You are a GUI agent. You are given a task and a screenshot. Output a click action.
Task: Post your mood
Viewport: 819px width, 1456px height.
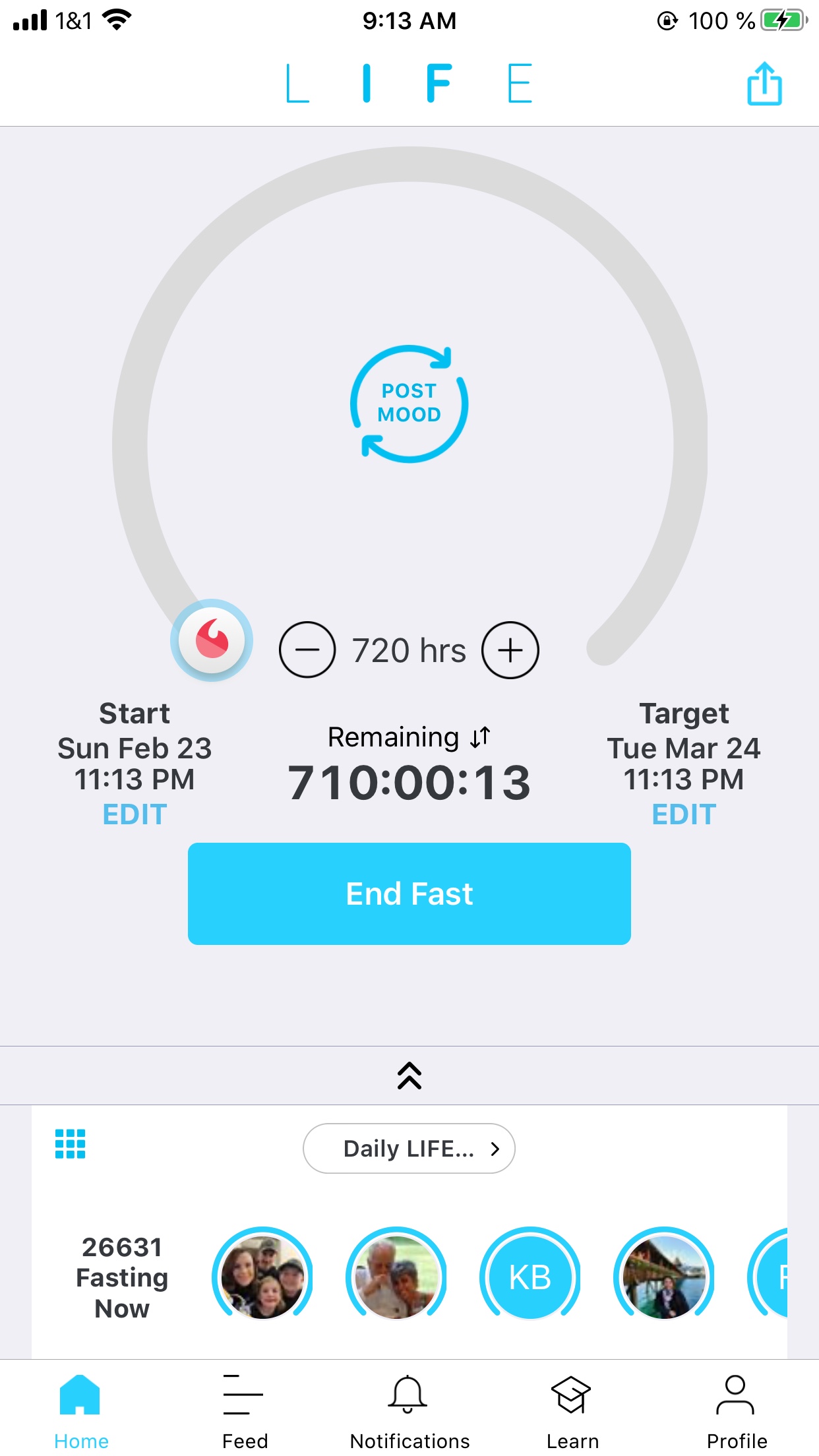point(409,403)
